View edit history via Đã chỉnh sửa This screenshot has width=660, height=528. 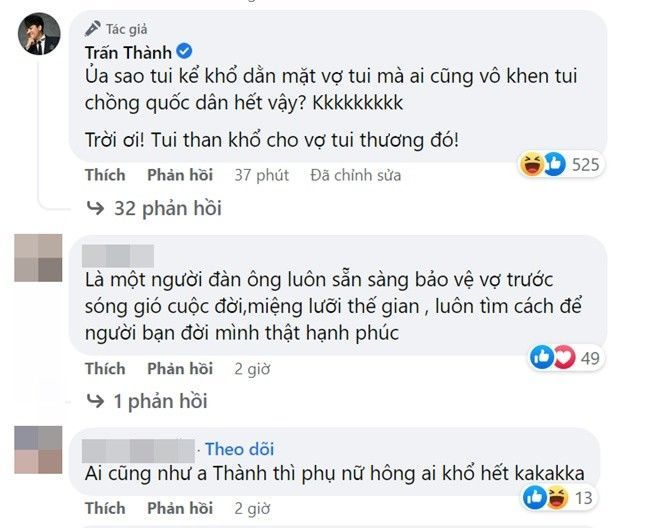pyautogui.click(x=355, y=175)
